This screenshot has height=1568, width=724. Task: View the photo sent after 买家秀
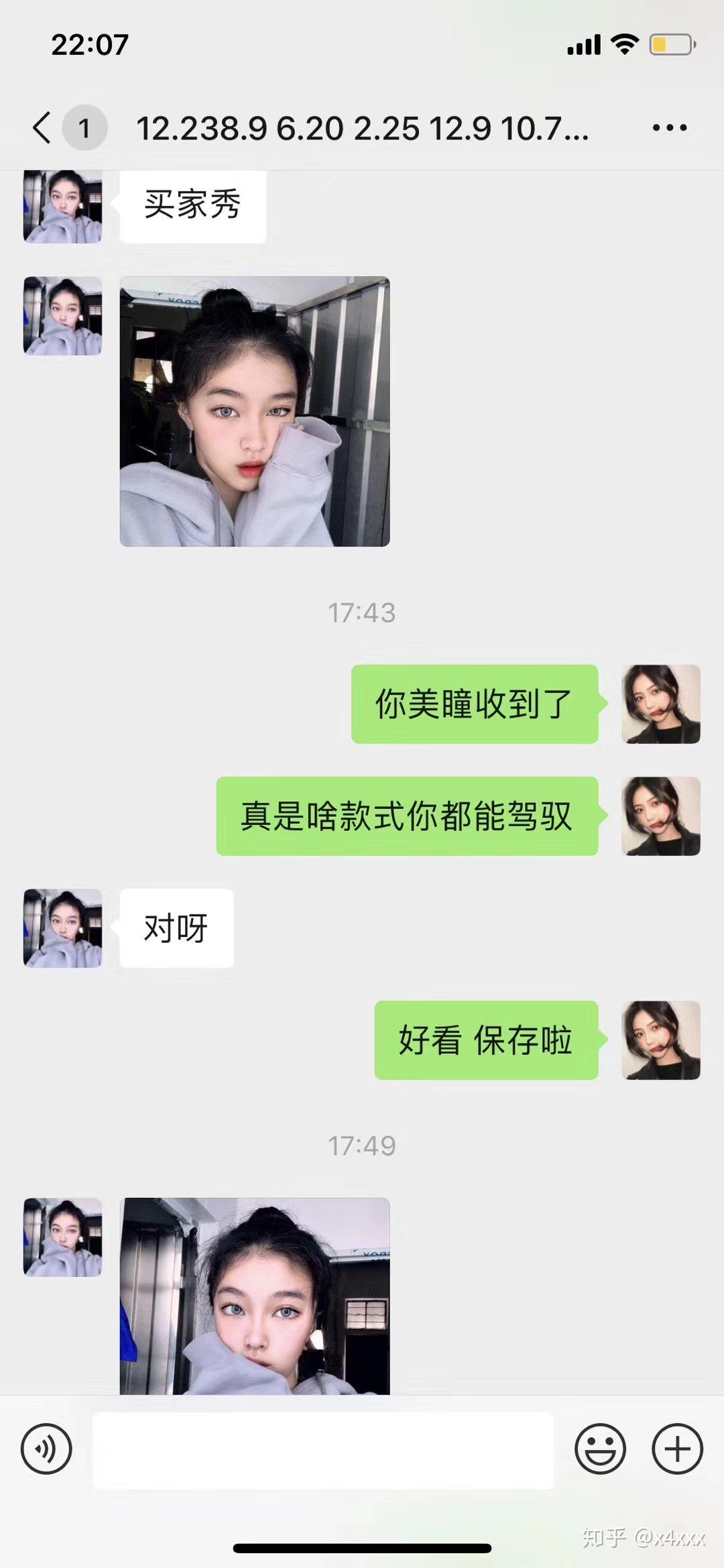[255, 411]
